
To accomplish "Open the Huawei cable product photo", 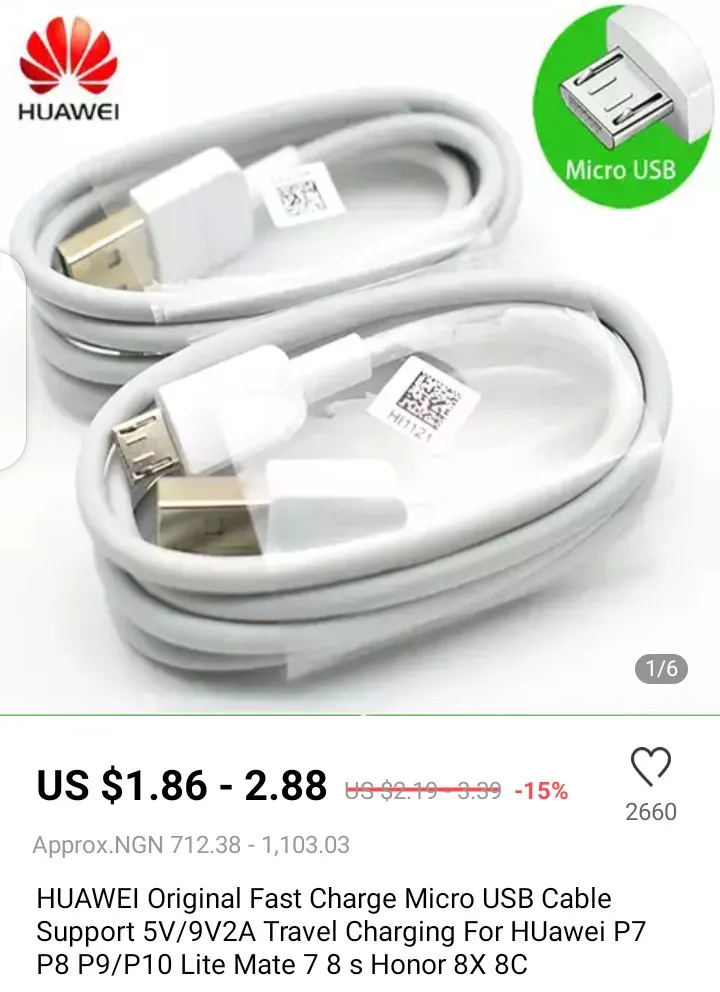I will [x=360, y=380].
